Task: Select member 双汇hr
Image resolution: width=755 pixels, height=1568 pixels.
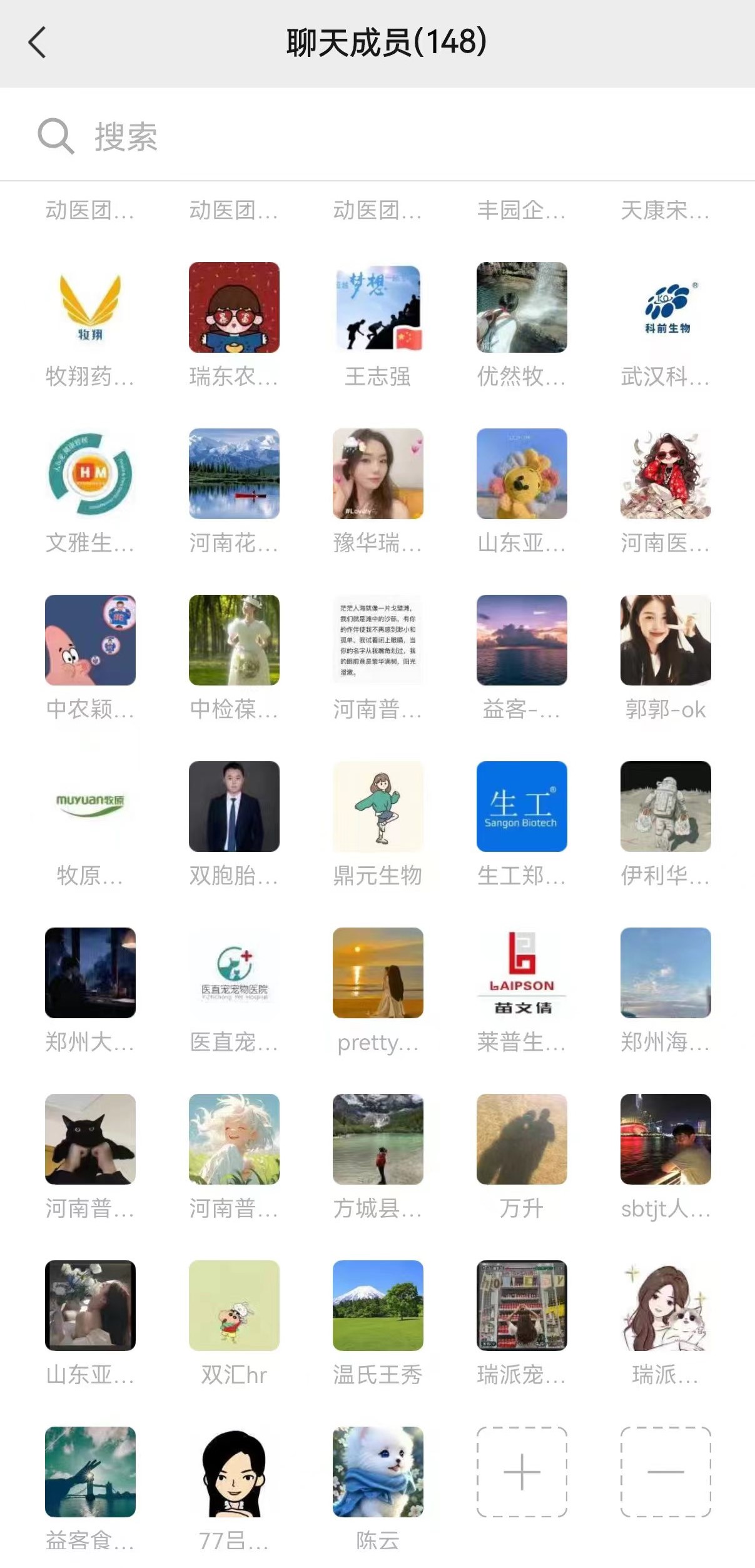Action: (234, 1305)
